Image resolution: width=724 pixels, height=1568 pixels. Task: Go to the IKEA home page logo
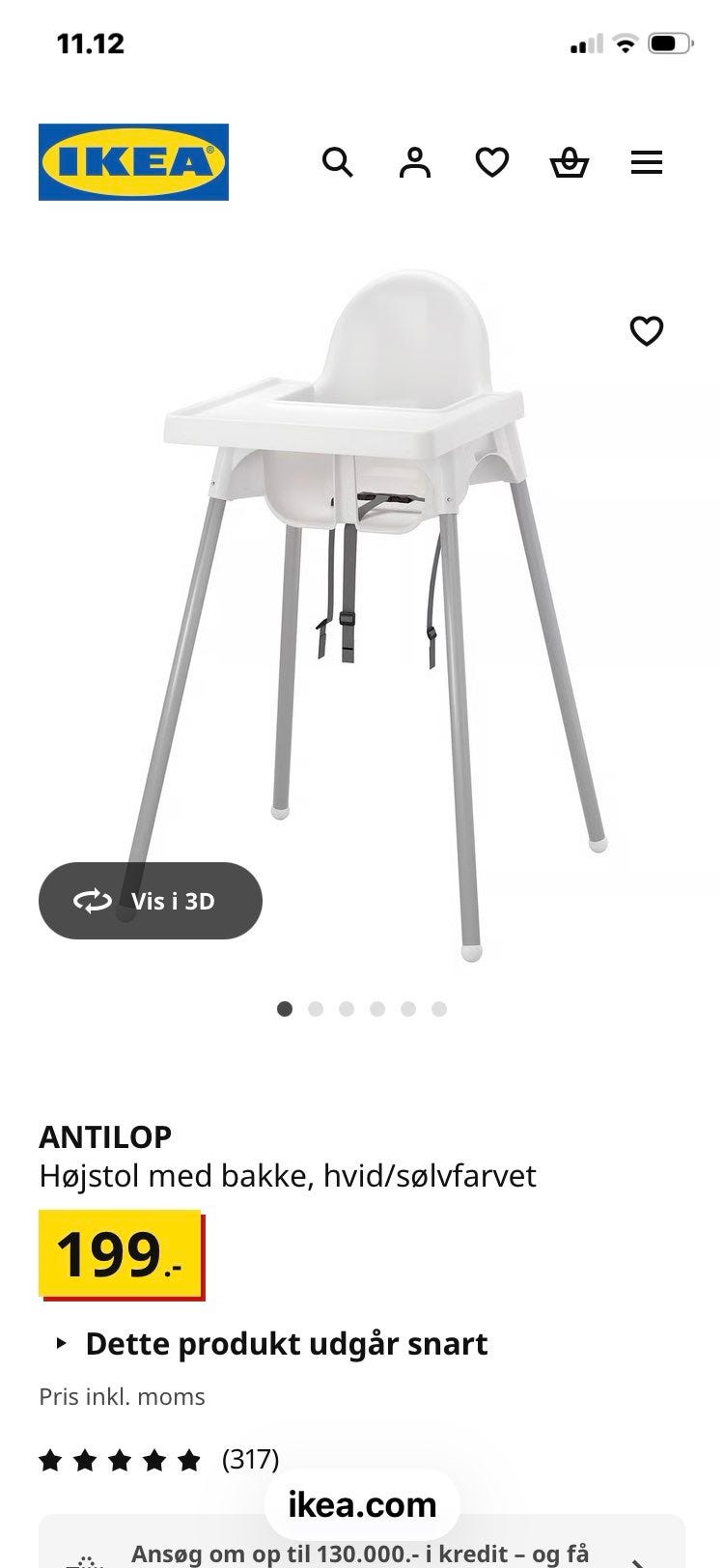tap(133, 162)
